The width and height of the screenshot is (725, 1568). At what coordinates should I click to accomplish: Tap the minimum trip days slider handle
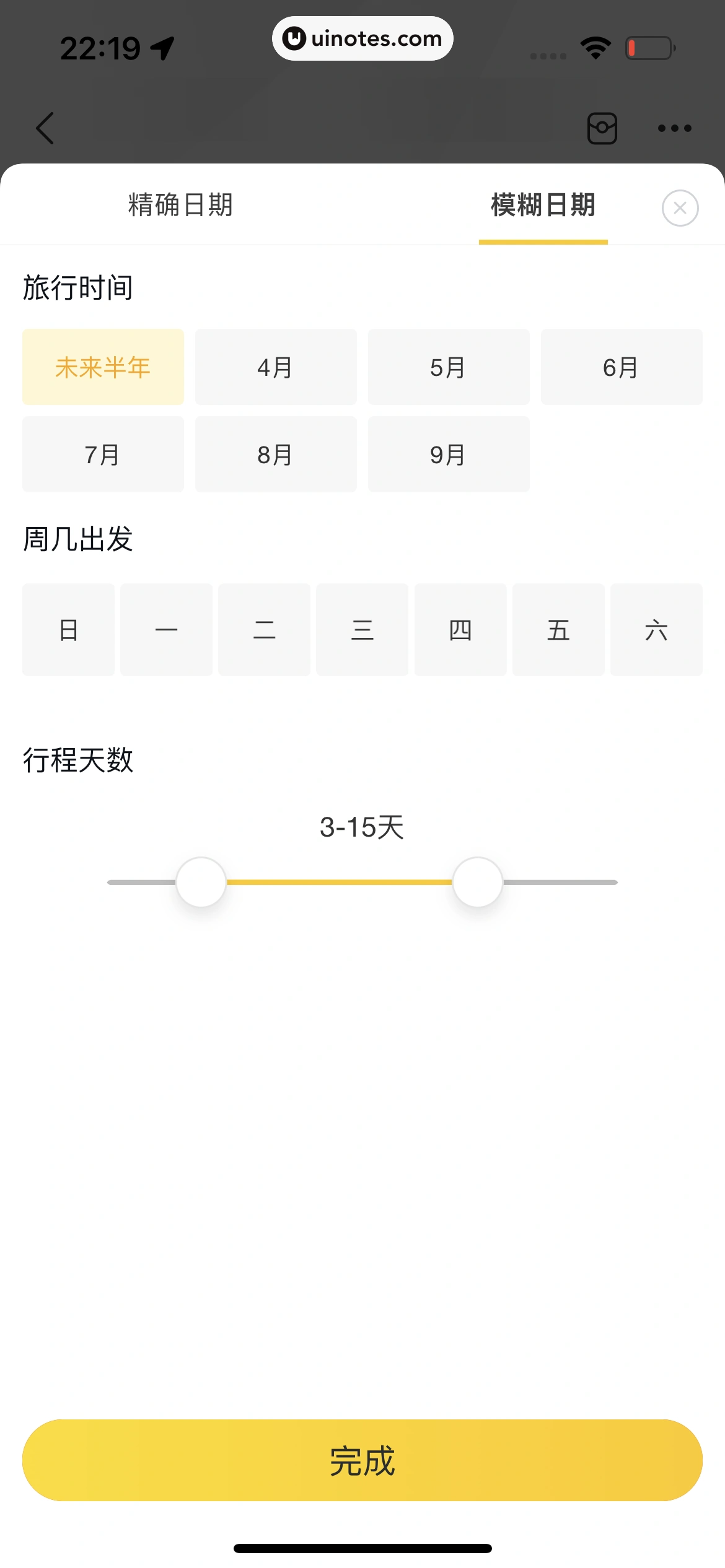click(x=201, y=882)
